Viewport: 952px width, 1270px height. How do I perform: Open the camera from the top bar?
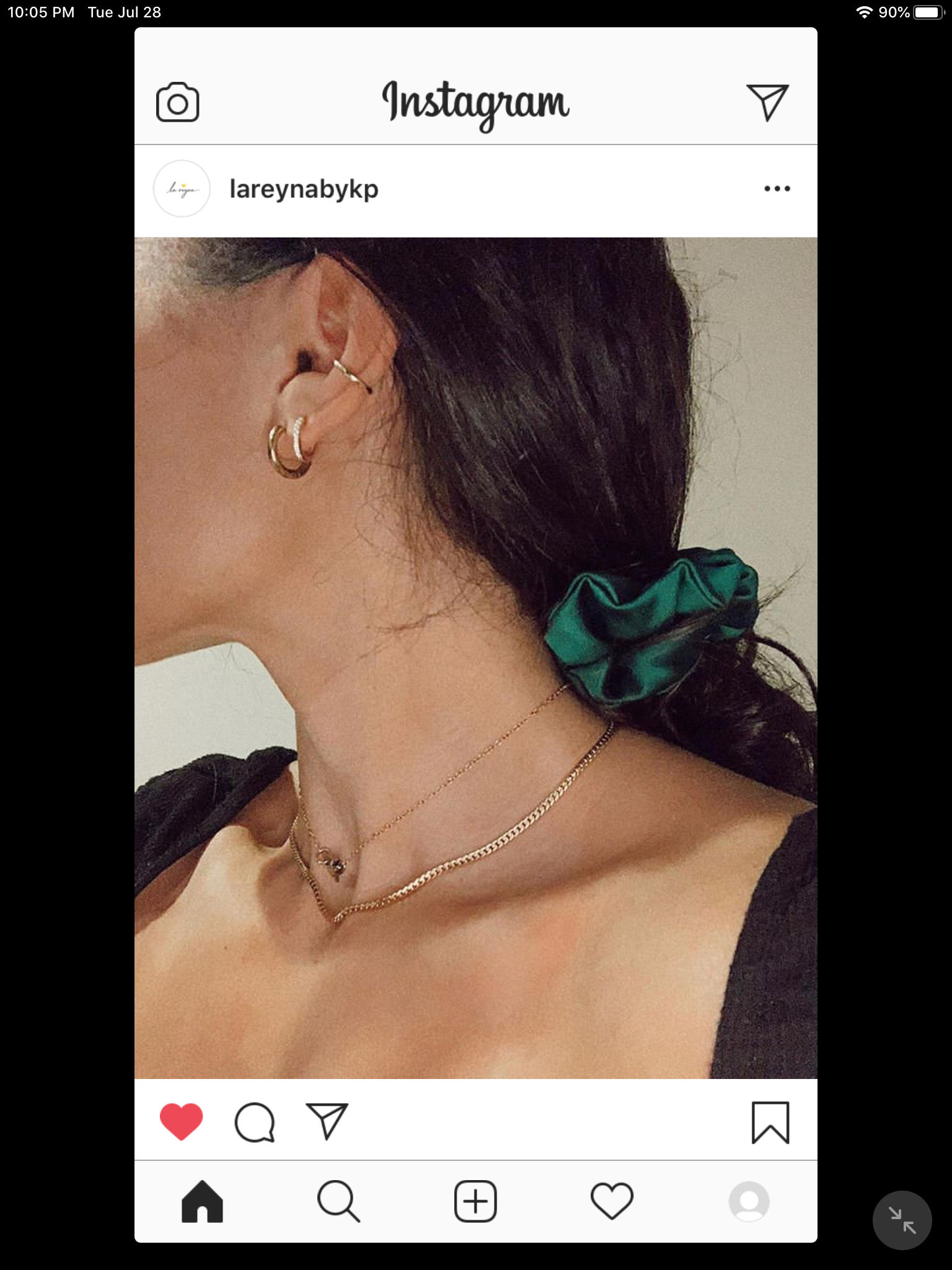tap(178, 102)
